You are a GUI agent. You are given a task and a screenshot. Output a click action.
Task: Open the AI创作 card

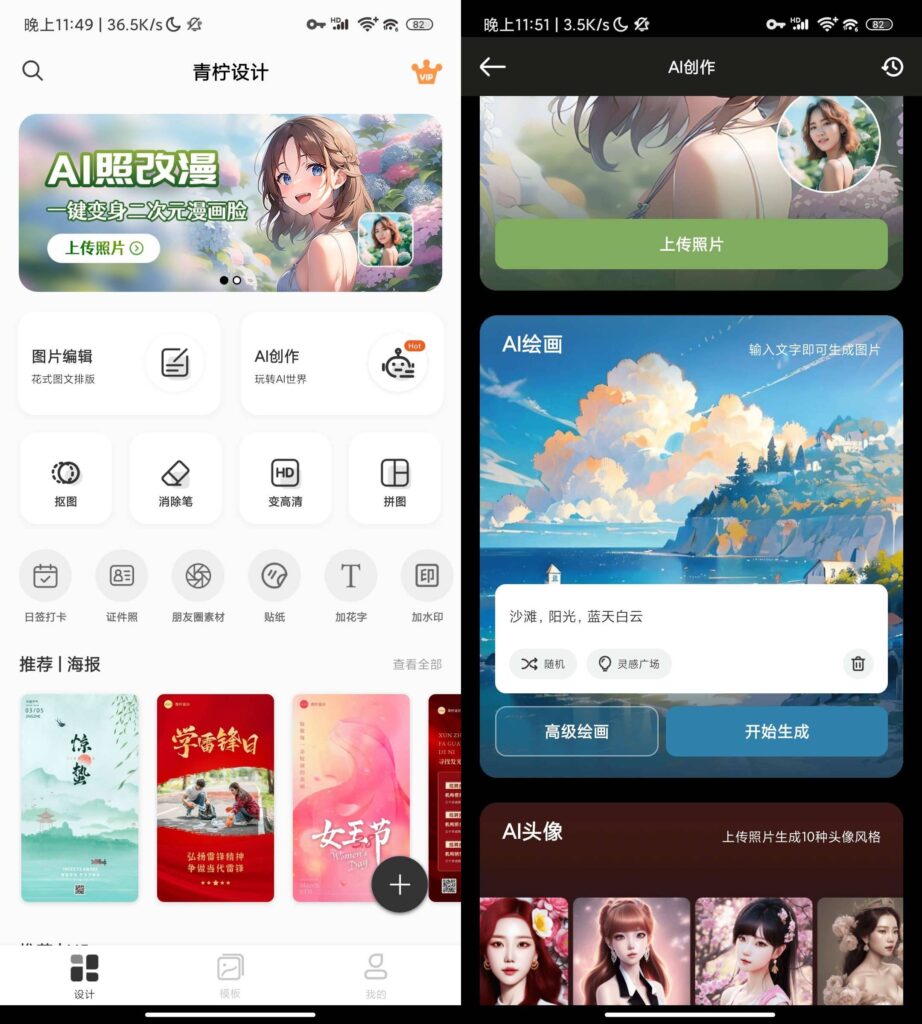click(x=341, y=364)
